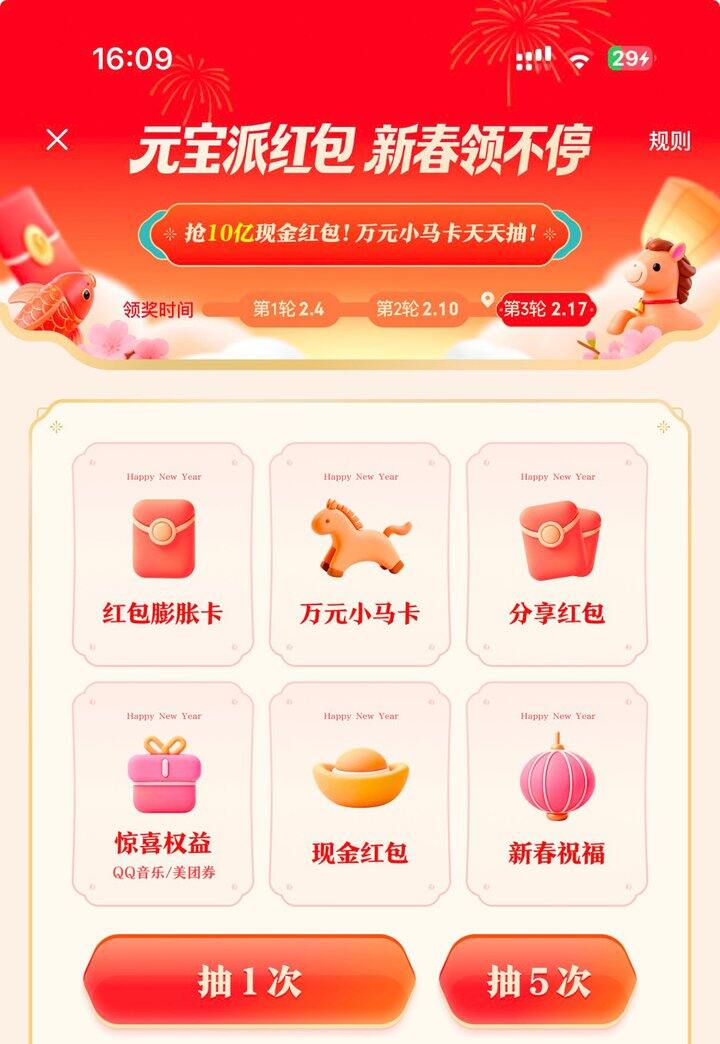The height and width of the screenshot is (1044, 720).
Task: Close the red packet event page
Action: [x=58, y=140]
